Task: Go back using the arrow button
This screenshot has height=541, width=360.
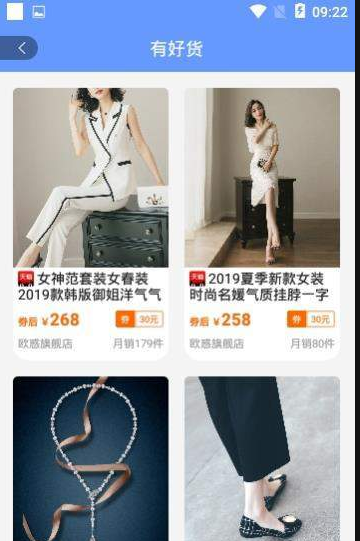Action: [19, 48]
